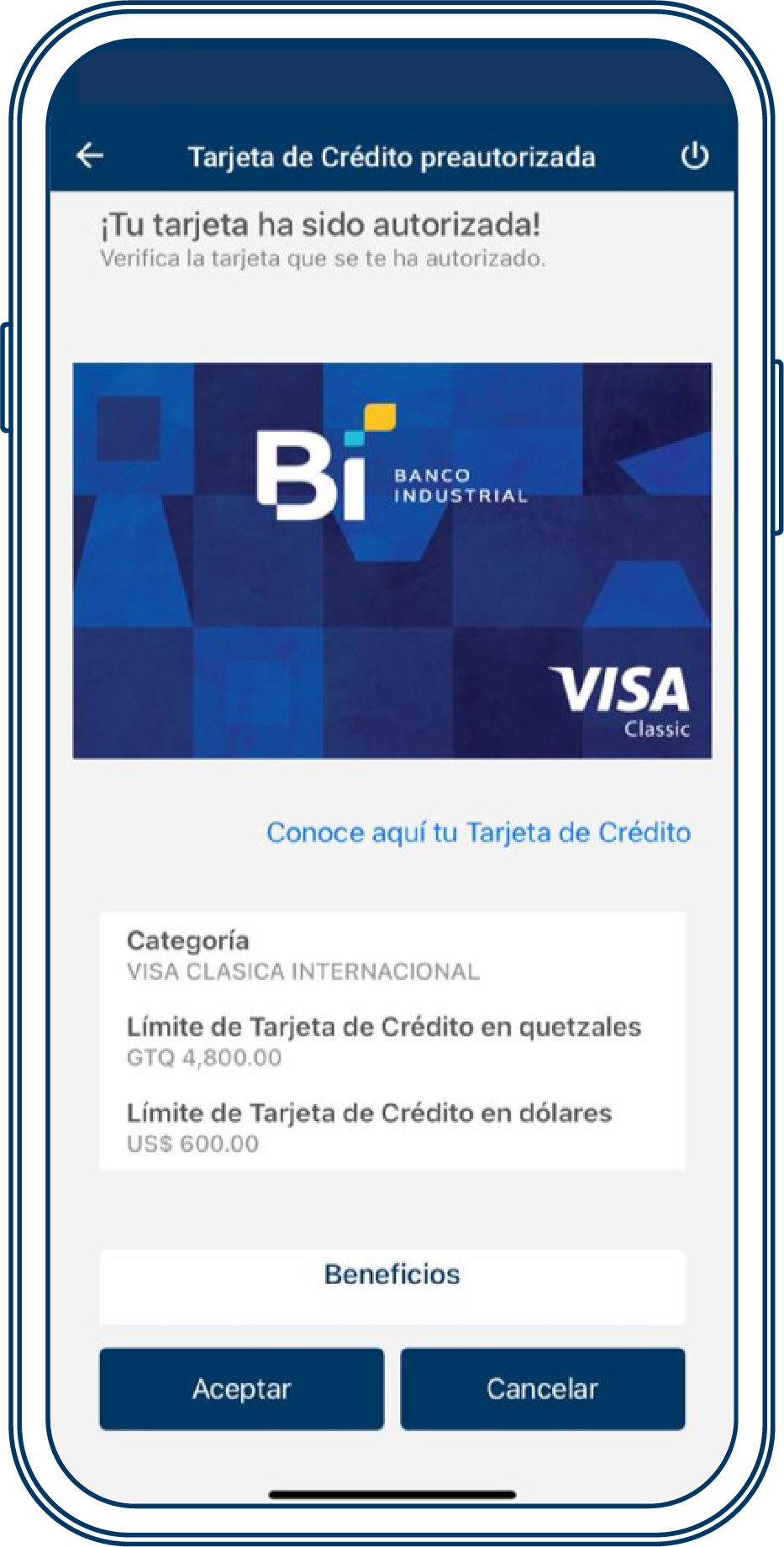Open 'Conoce aquí tu Tarjeta de Crédito' link
784x1547 pixels.
pyautogui.click(x=478, y=833)
